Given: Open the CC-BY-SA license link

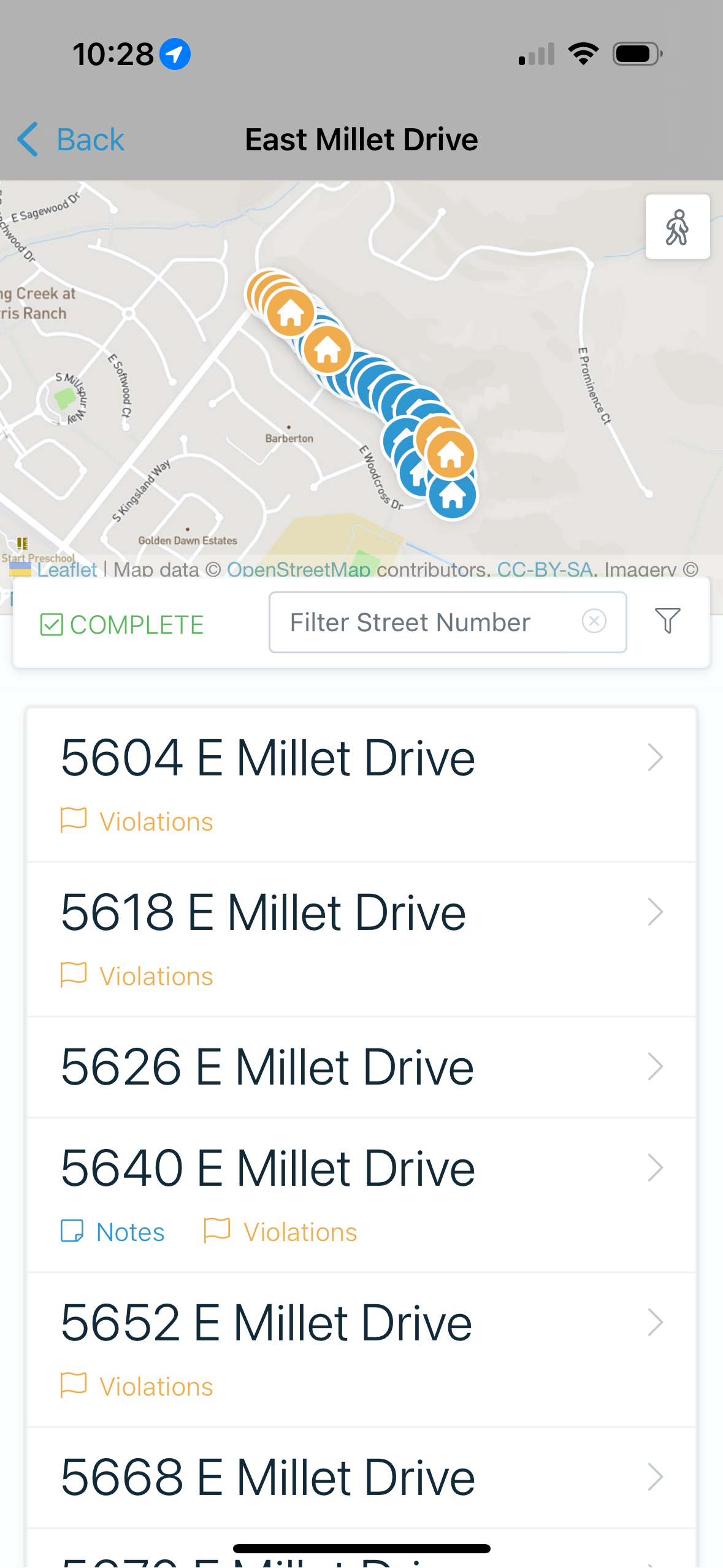Looking at the screenshot, I should 545,569.
